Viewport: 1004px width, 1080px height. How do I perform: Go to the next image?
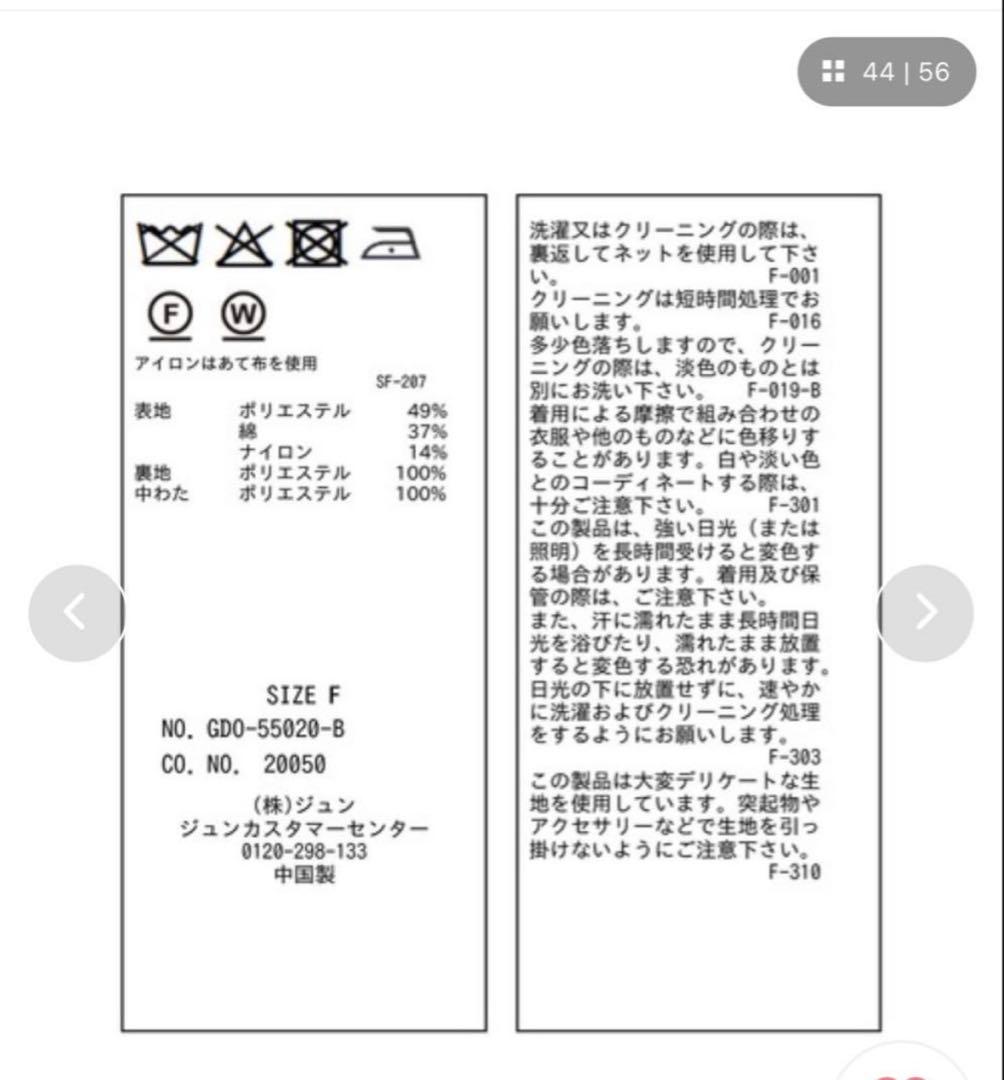pos(926,612)
